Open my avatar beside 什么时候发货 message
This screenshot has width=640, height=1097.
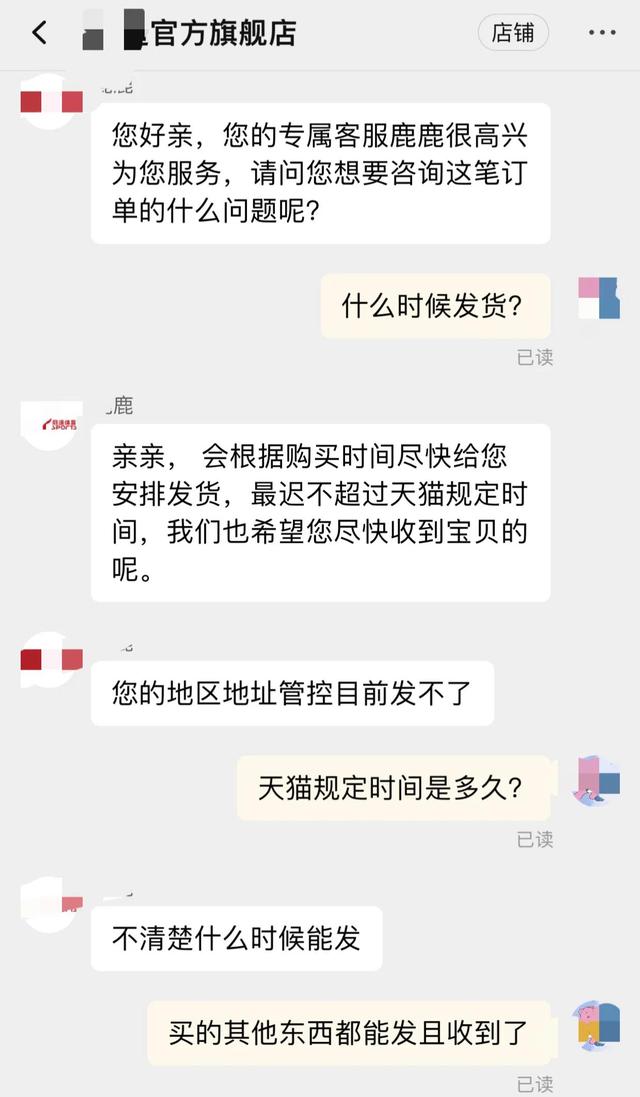599,298
